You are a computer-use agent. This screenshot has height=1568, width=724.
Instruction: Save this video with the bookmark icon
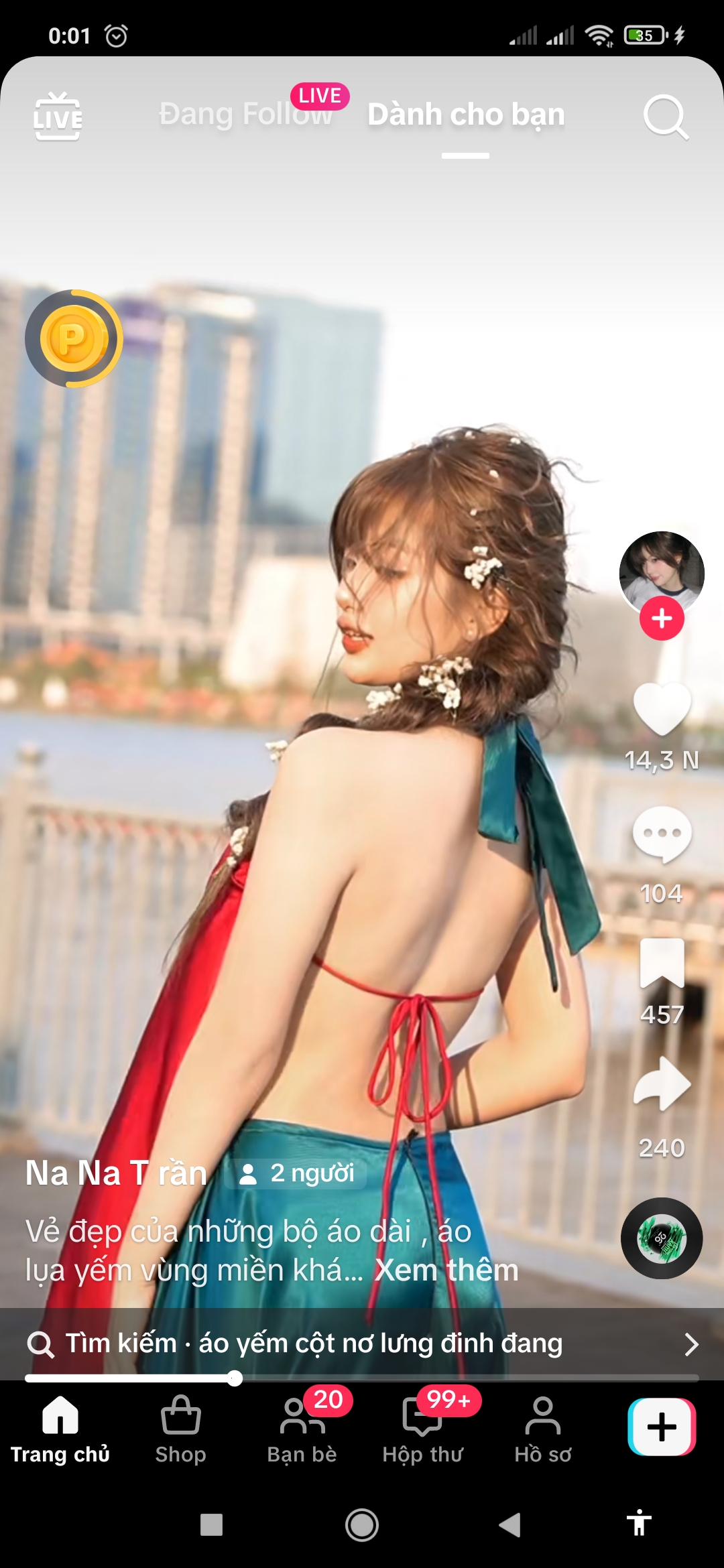point(662,963)
